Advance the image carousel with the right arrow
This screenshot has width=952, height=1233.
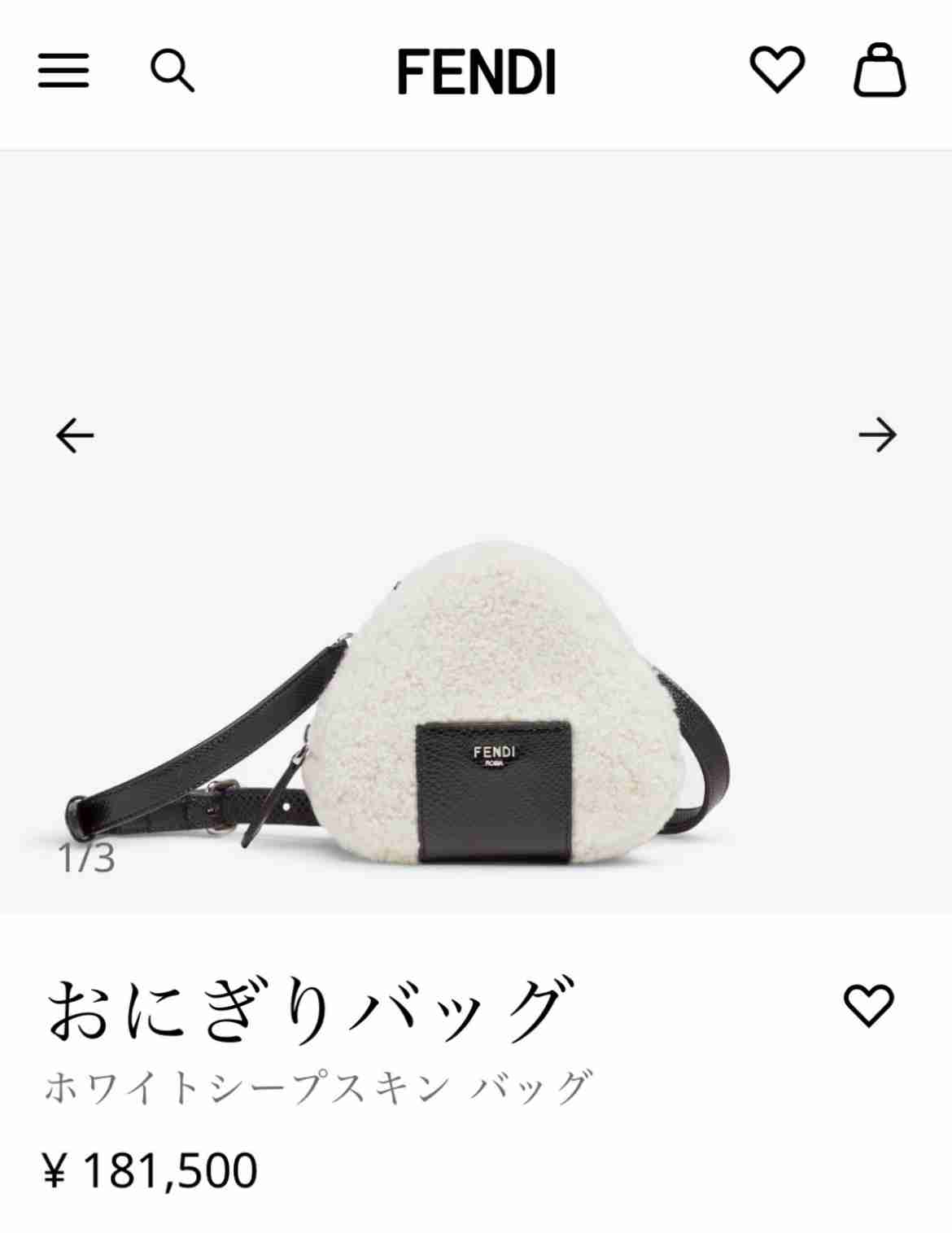coord(876,435)
